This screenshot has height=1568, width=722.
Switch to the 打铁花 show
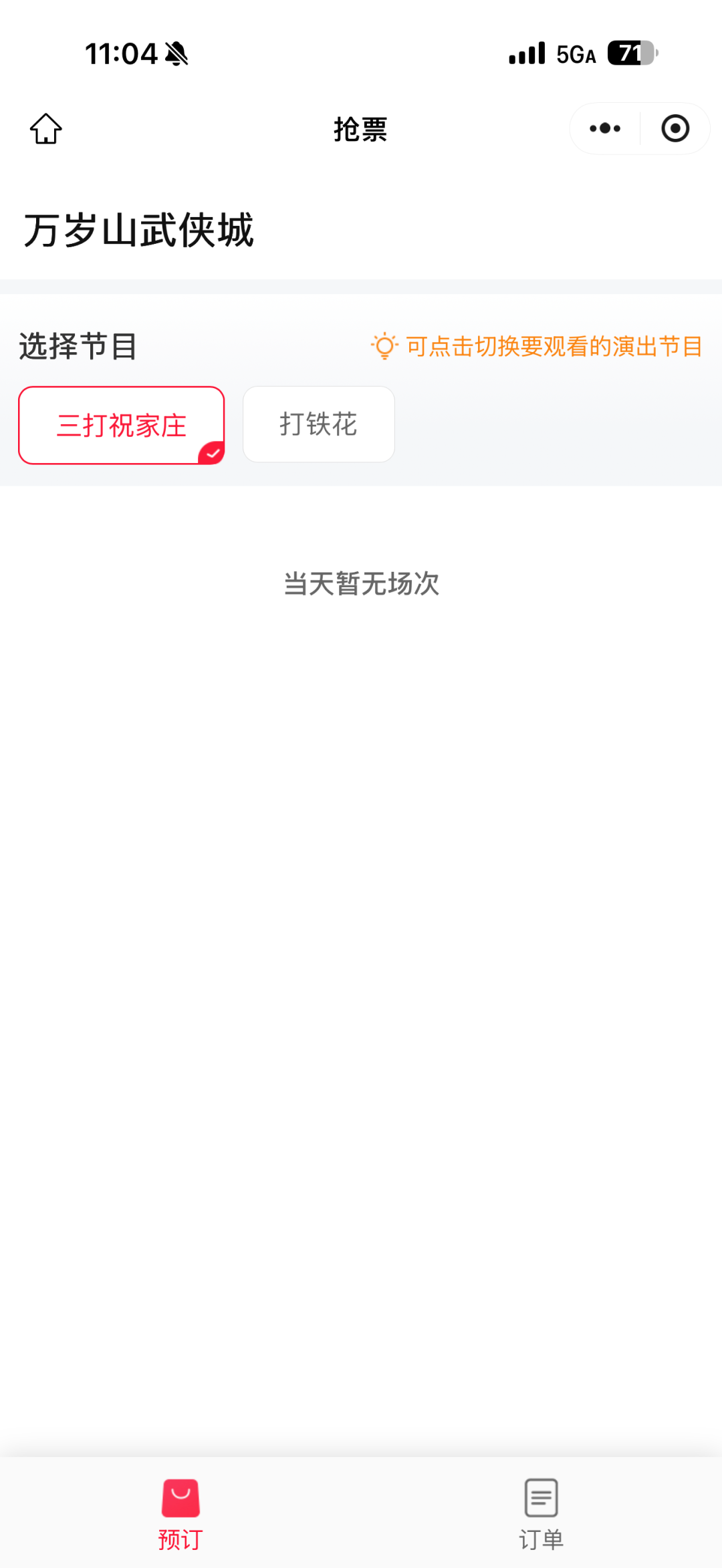point(318,424)
